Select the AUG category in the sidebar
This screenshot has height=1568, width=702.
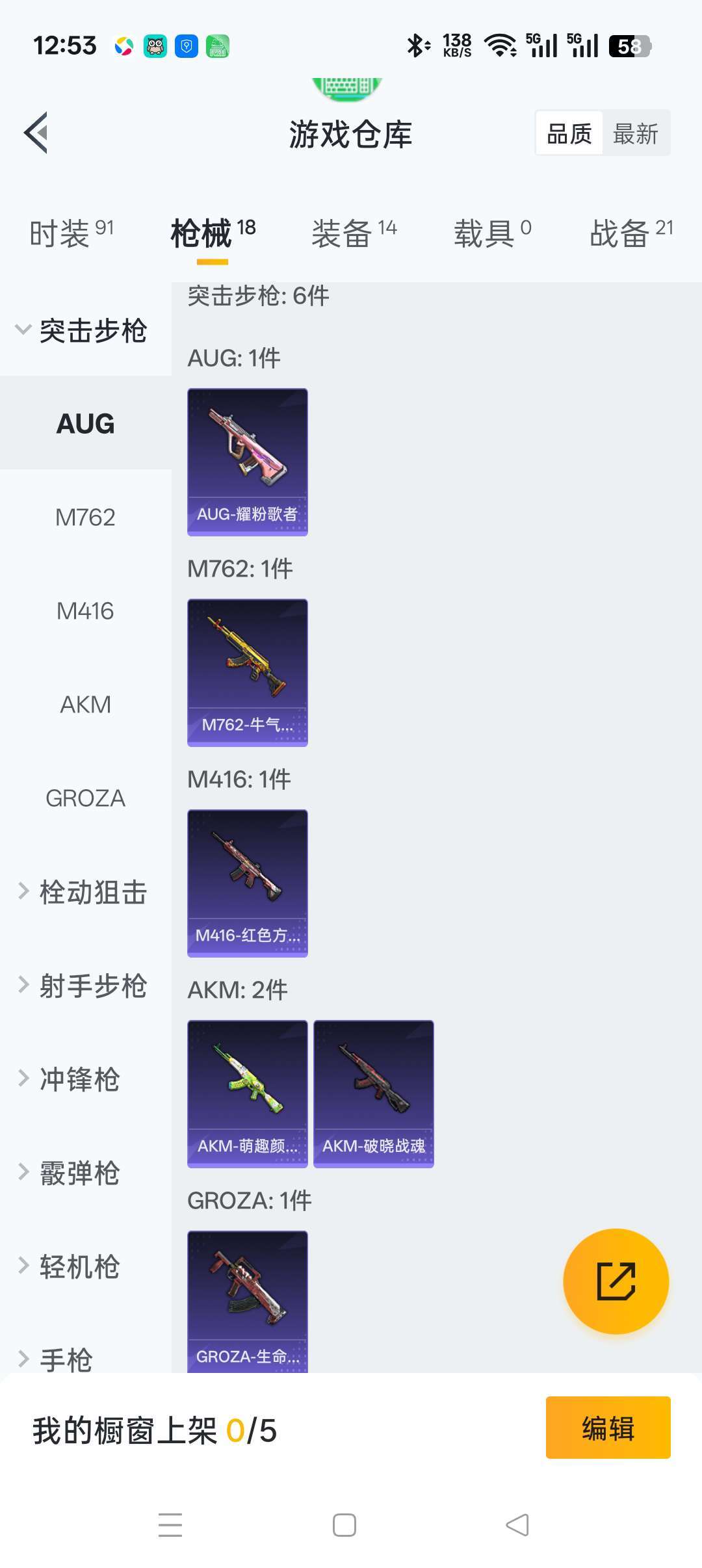point(85,424)
